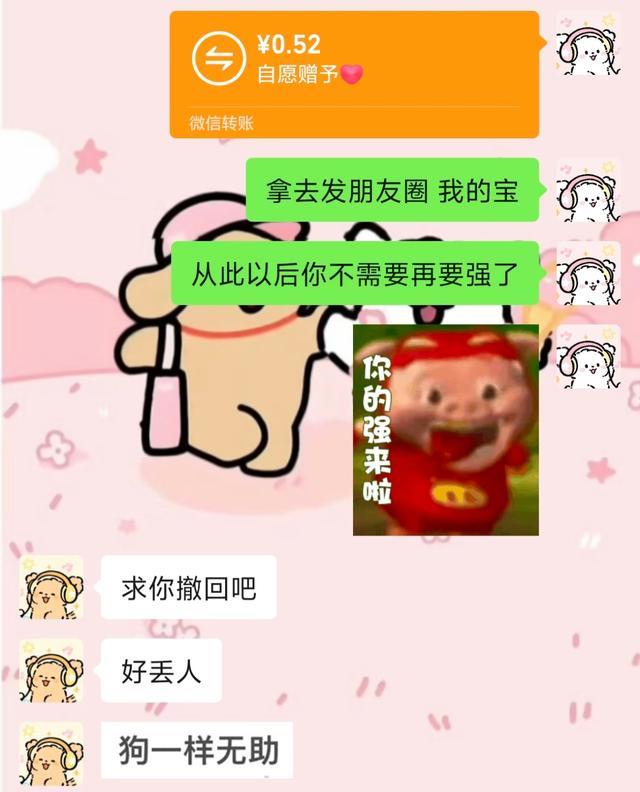The width and height of the screenshot is (640, 792).
Task: Tap the avatar beside 拿去发朋友圈 我的宝
Action: [x=588, y=190]
